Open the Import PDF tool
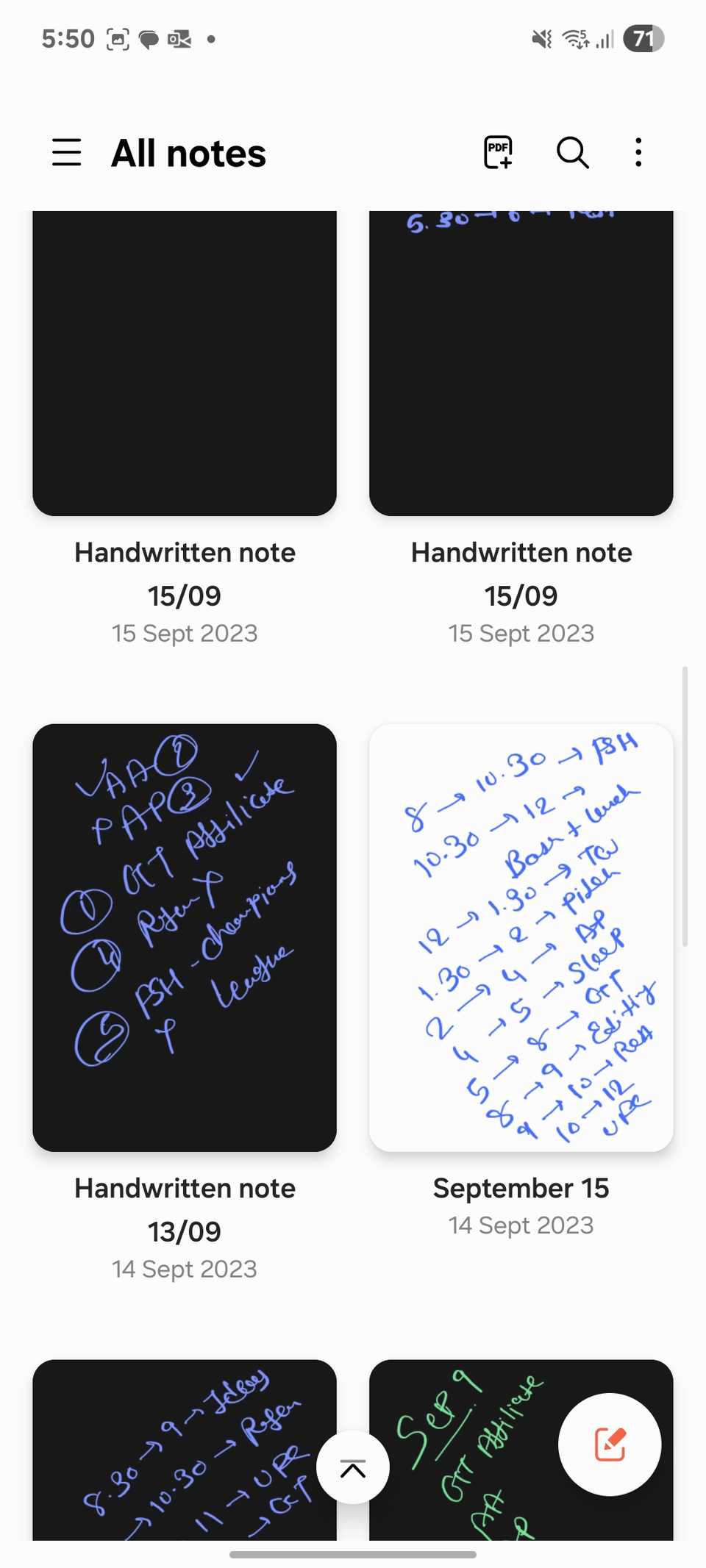706x1568 pixels. pyautogui.click(x=496, y=152)
